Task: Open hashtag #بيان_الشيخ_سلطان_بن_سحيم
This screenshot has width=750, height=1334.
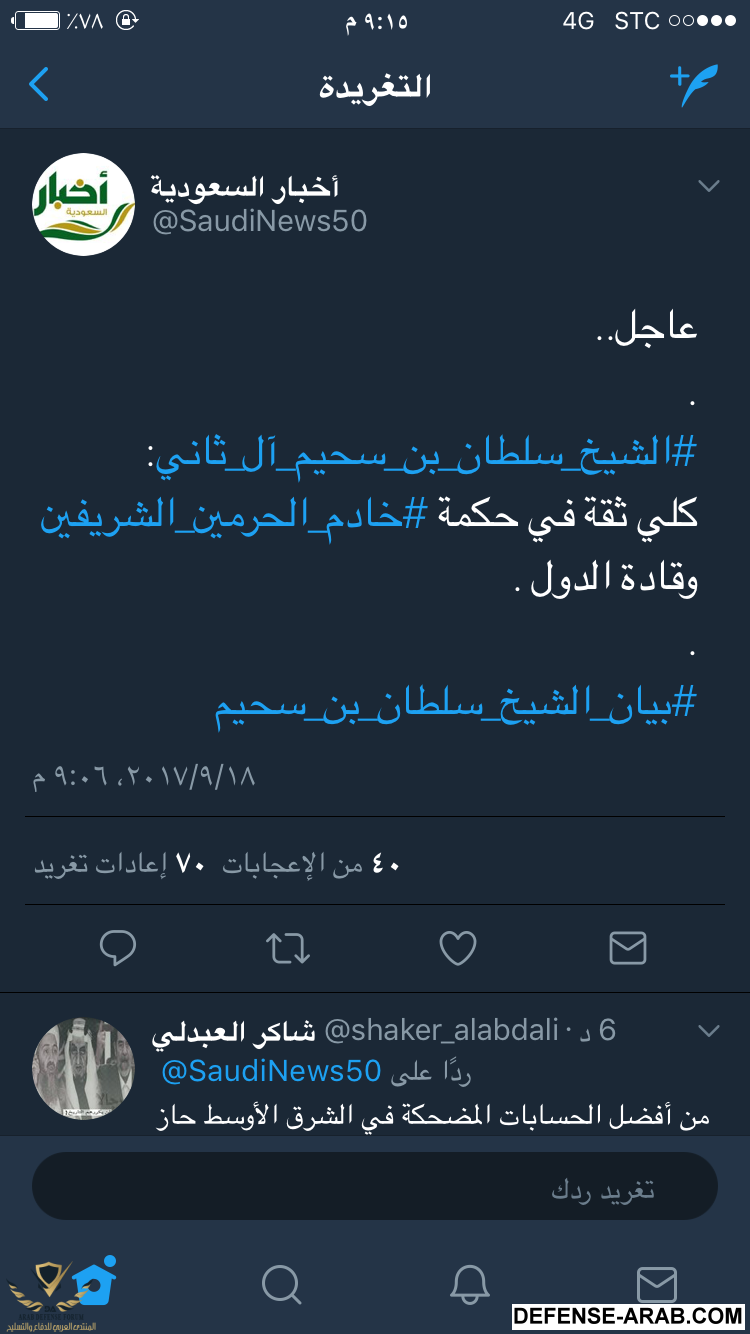Action: (x=455, y=703)
